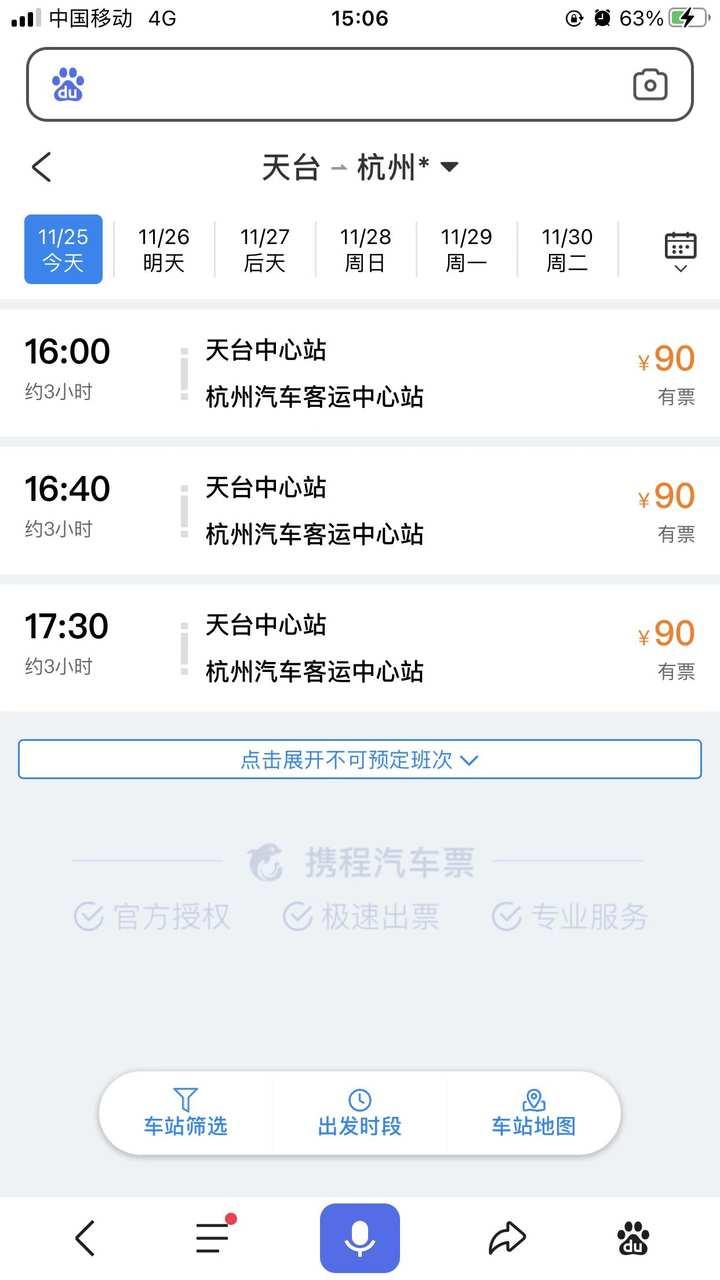Choose the 11/30 周二 date

point(567,250)
